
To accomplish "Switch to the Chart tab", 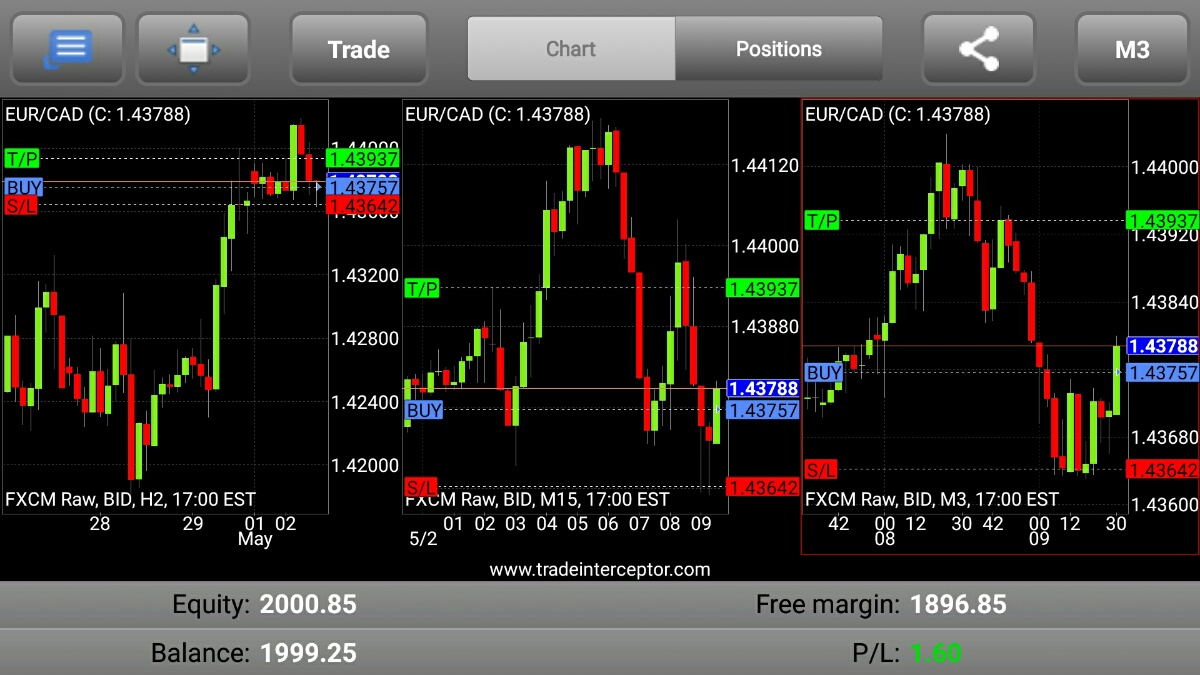I will (x=571, y=49).
